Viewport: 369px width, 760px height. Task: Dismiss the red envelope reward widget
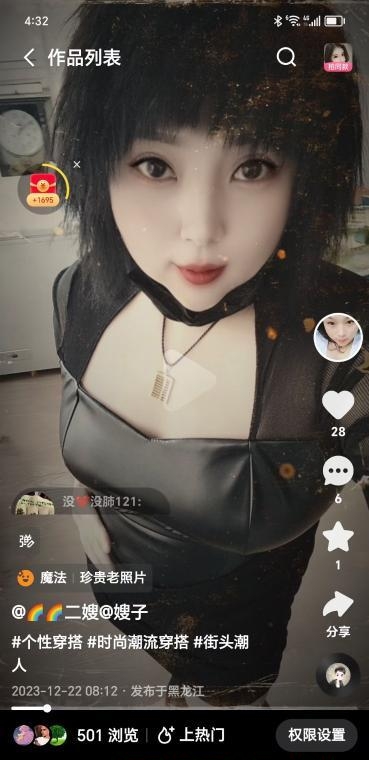[77, 165]
